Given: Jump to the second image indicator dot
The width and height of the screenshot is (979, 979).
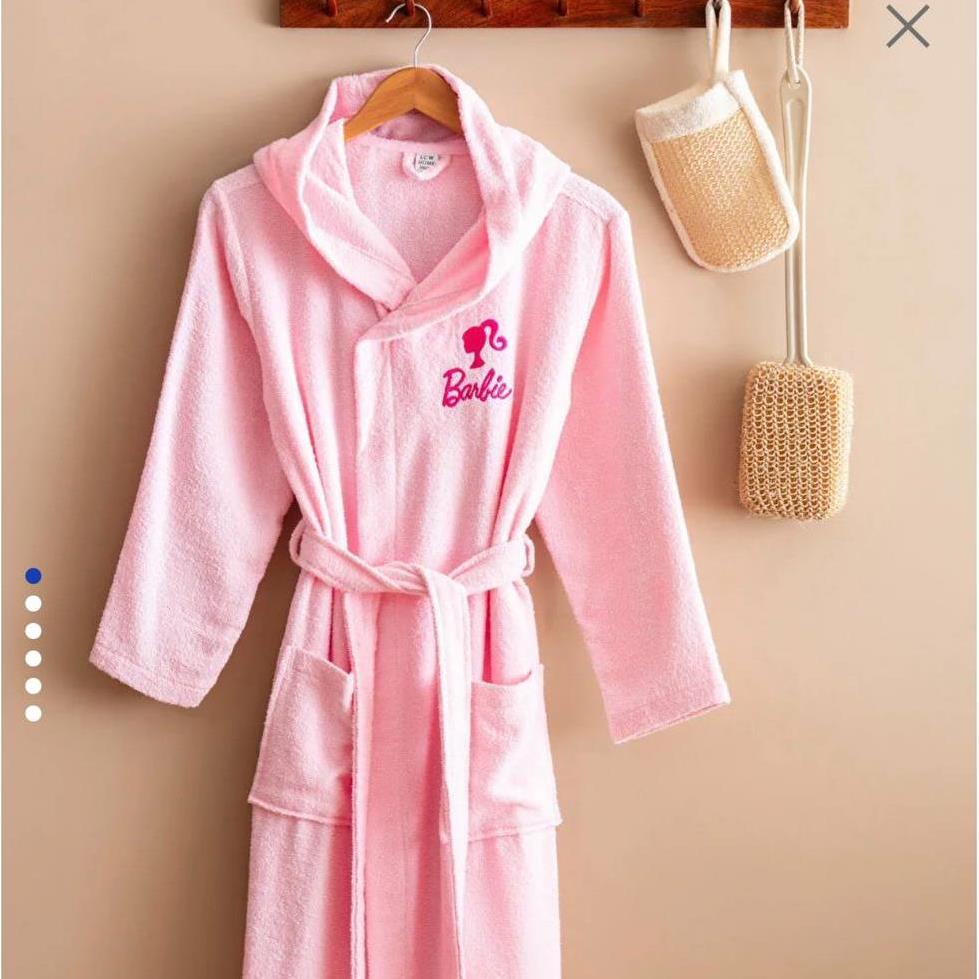Looking at the screenshot, I should click(33, 604).
